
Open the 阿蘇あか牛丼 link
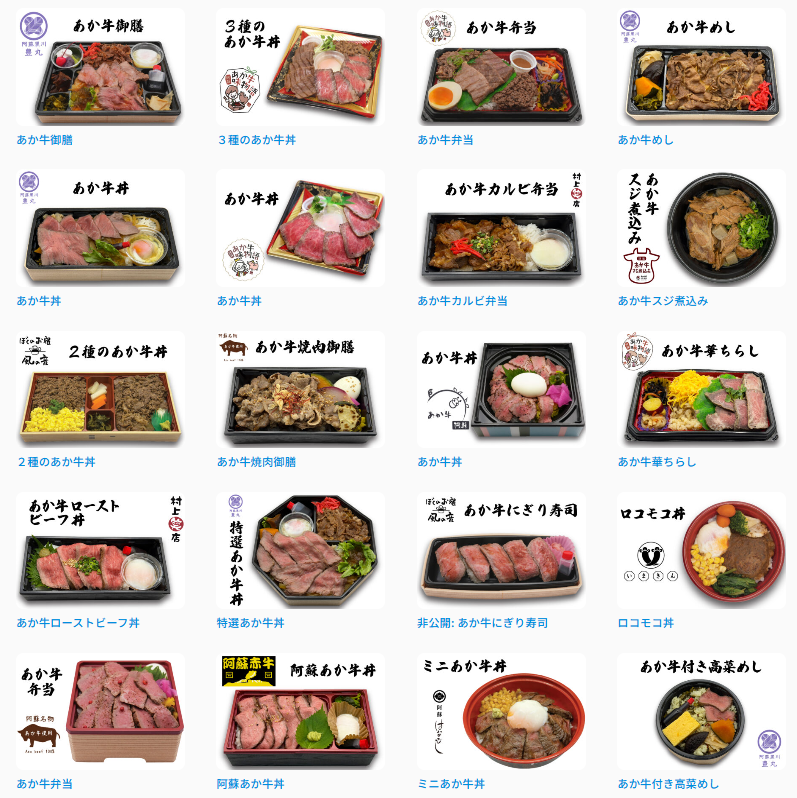coord(250,784)
